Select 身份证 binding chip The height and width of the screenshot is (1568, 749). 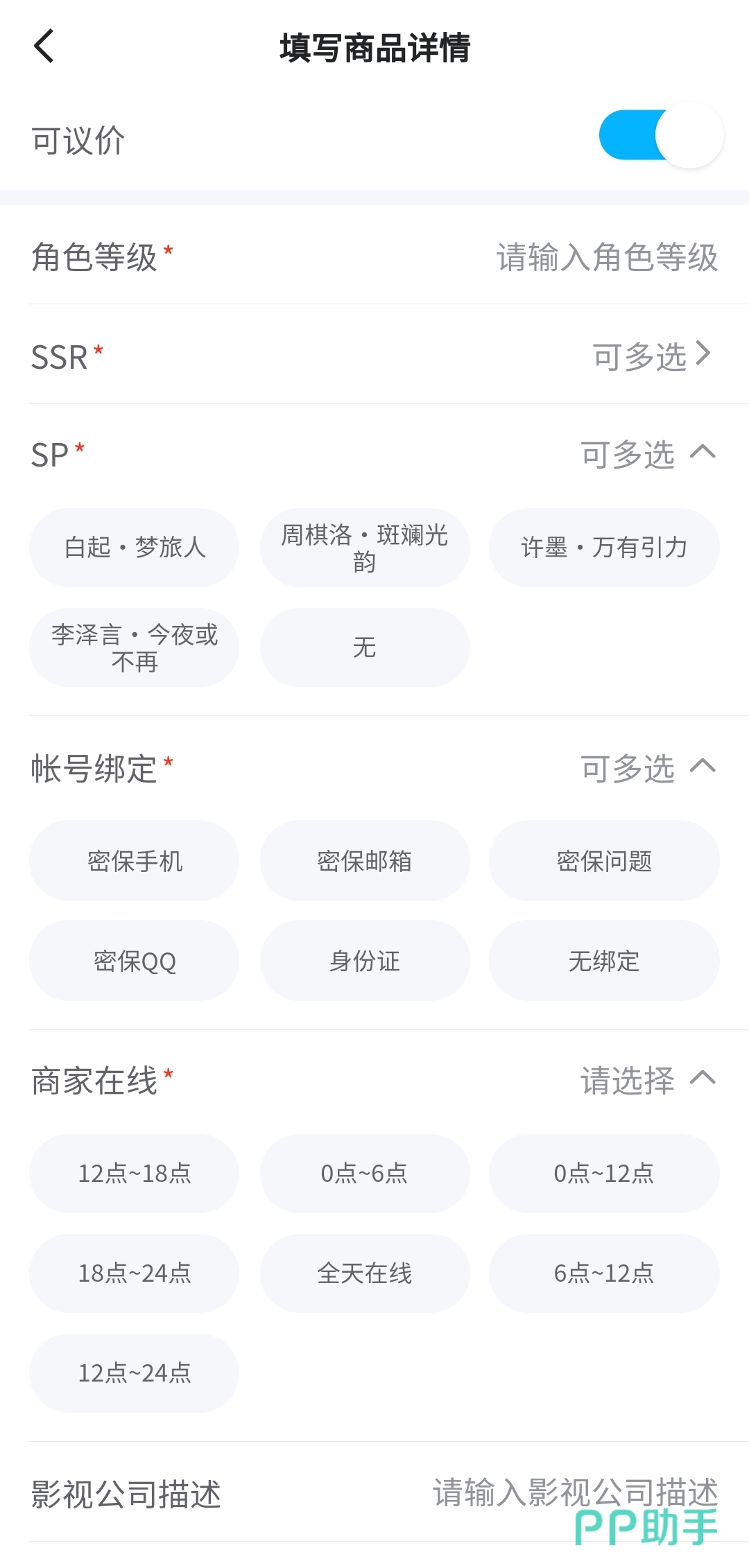[365, 961]
